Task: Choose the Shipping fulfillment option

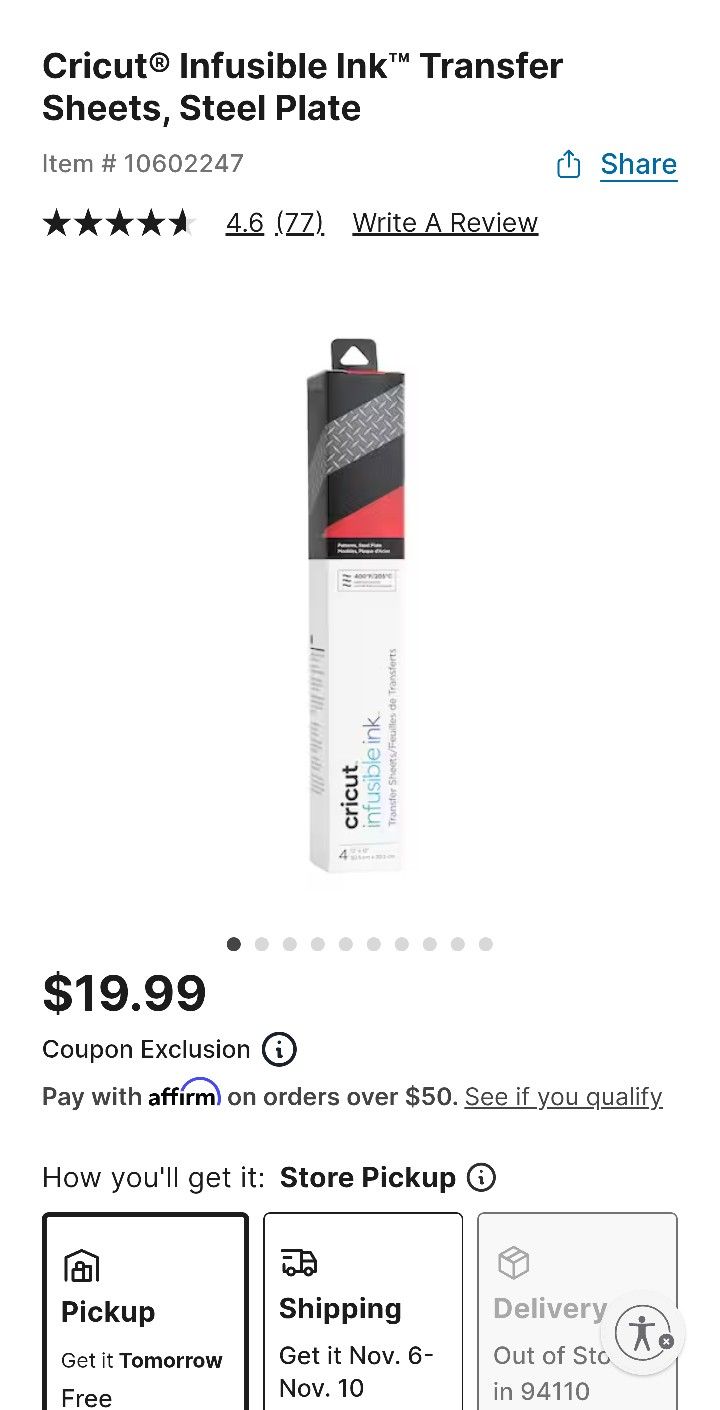Action: (363, 1310)
